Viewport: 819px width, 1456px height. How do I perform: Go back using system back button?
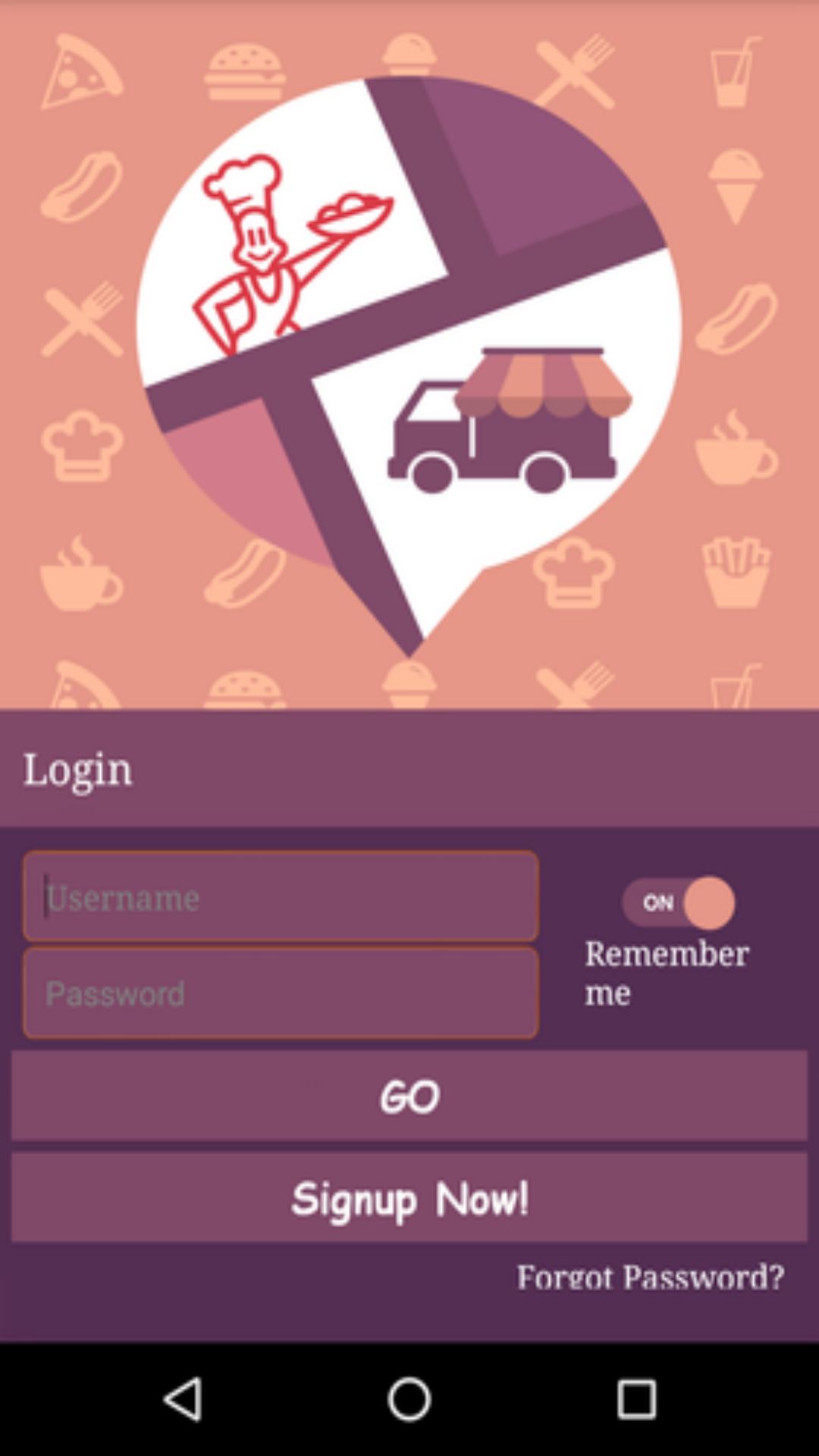coord(183,1399)
